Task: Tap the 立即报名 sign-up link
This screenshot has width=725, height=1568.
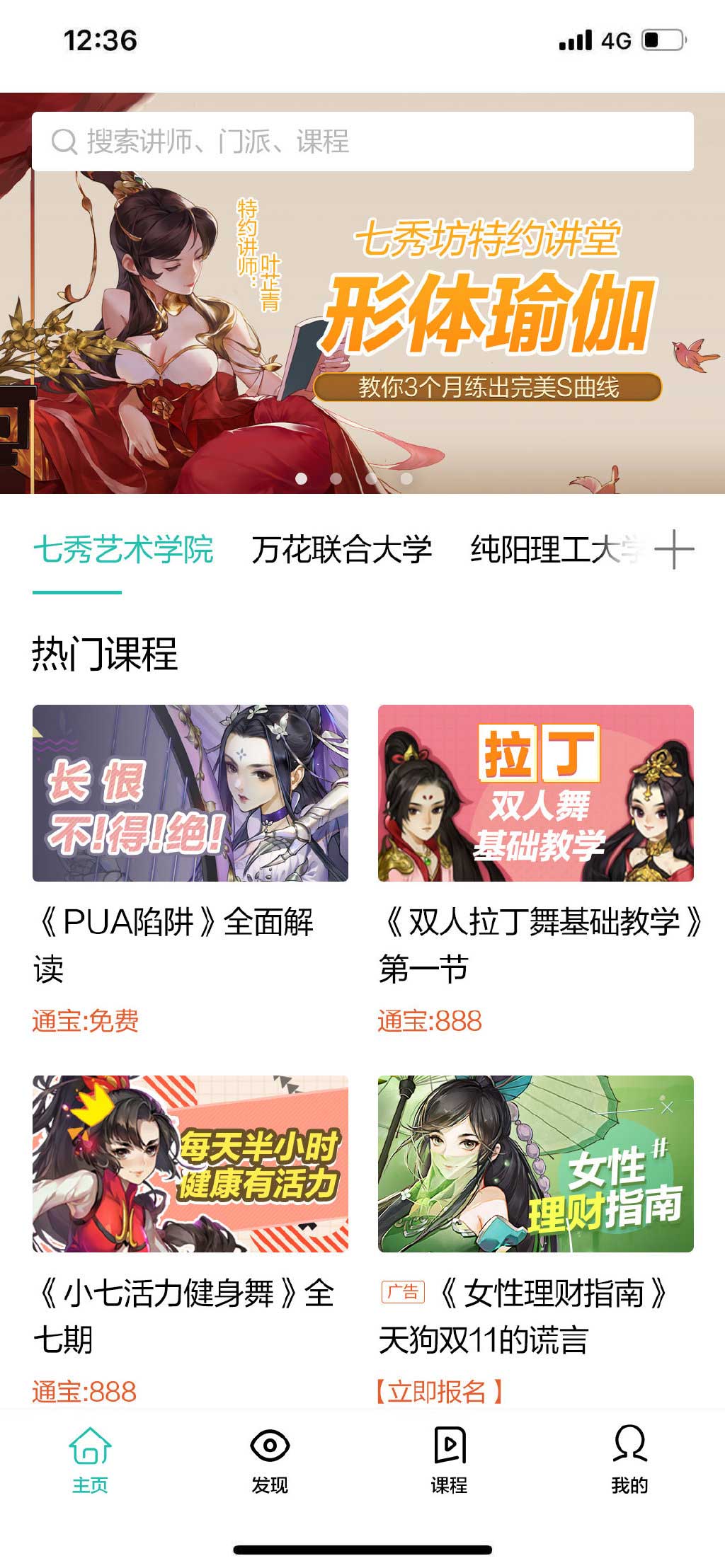Action: tap(439, 1391)
